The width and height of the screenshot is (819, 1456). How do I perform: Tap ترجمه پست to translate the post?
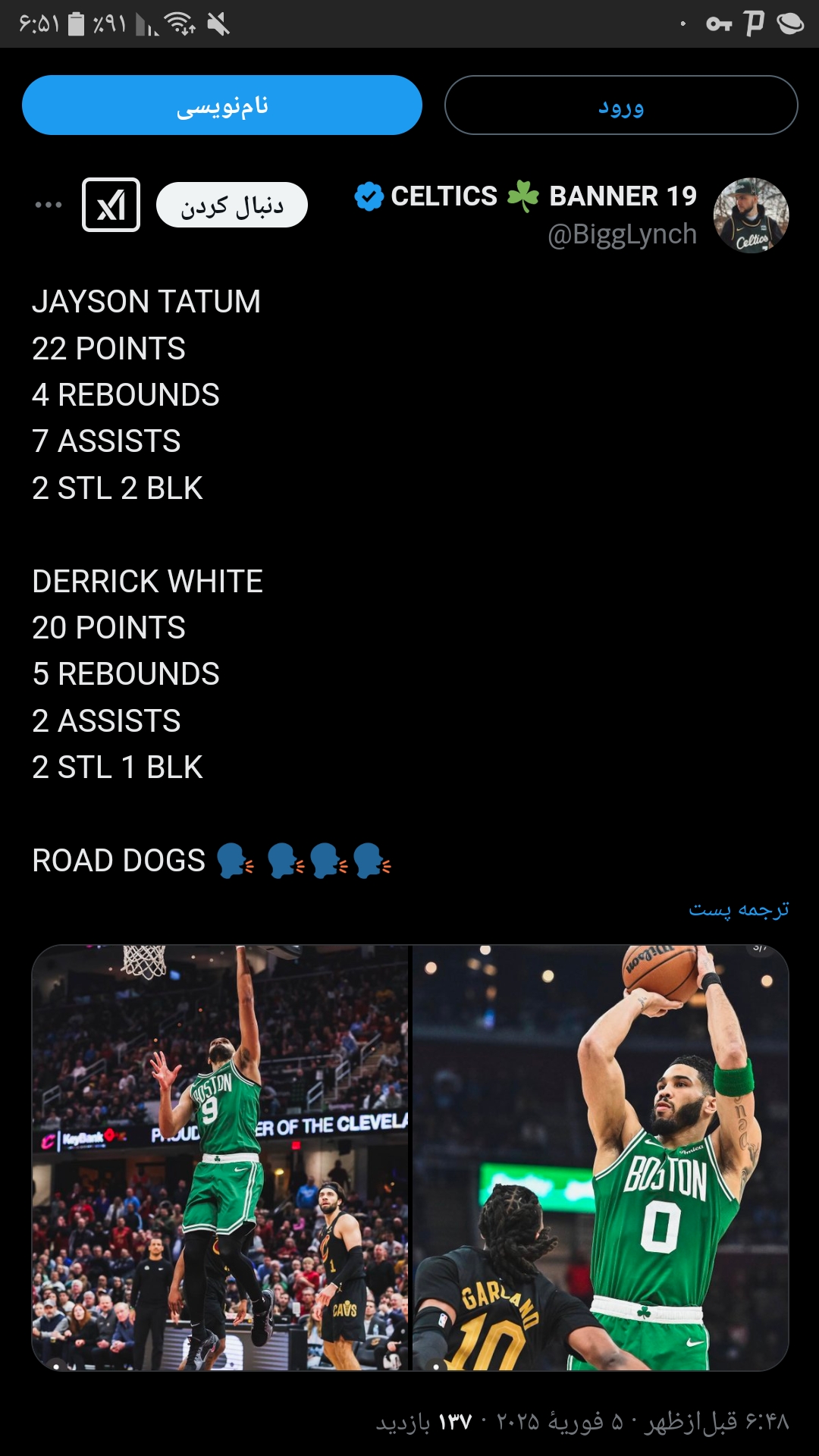[739, 908]
